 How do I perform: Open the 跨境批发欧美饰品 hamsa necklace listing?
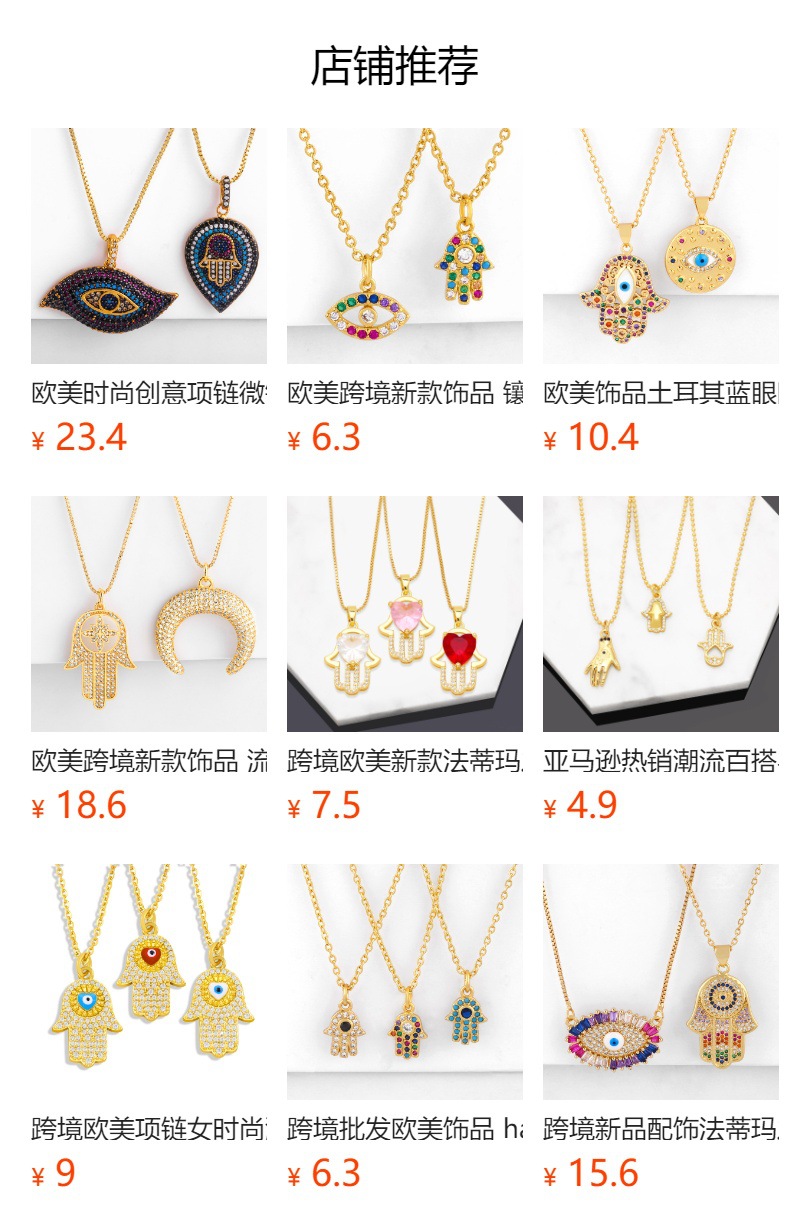point(405,982)
